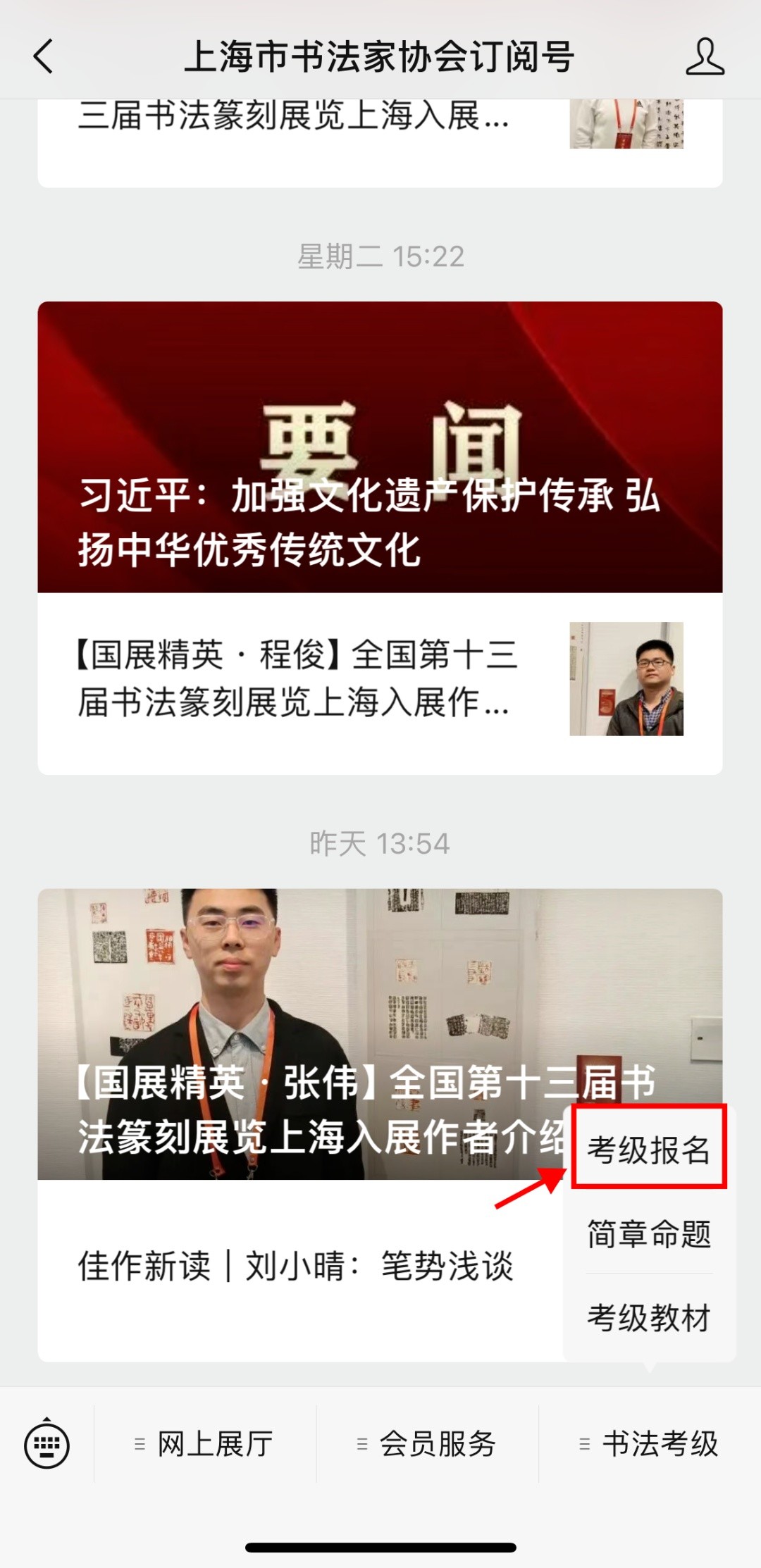Tap the 书法考级 bottom menu
761x1568 pixels.
point(650,1444)
